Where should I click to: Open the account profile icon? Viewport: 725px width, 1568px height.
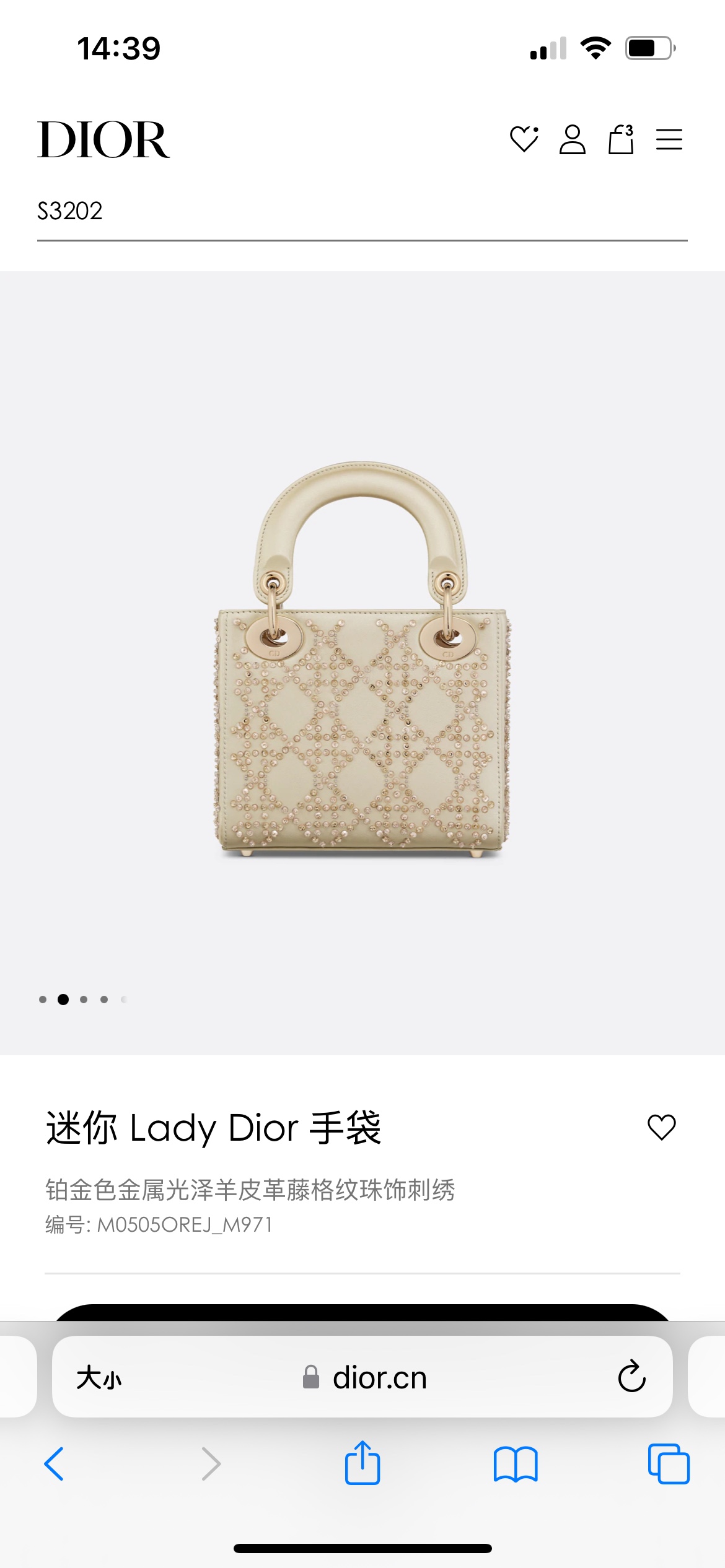pos(572,139)
